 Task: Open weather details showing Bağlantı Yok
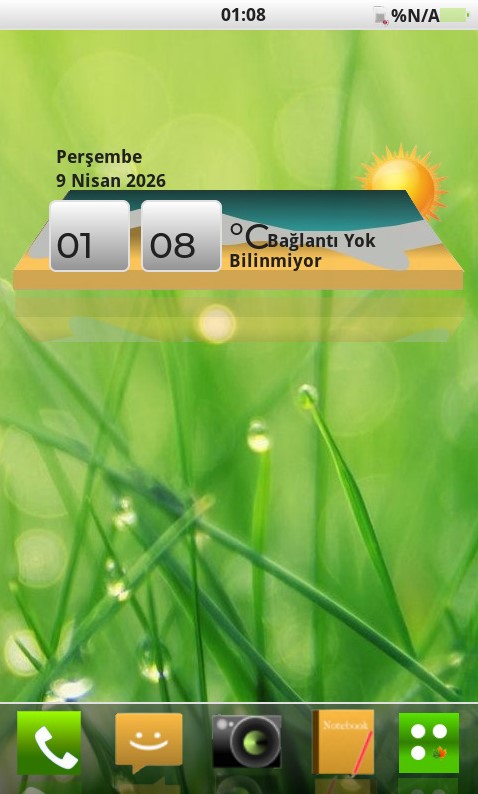click(322, 241)
